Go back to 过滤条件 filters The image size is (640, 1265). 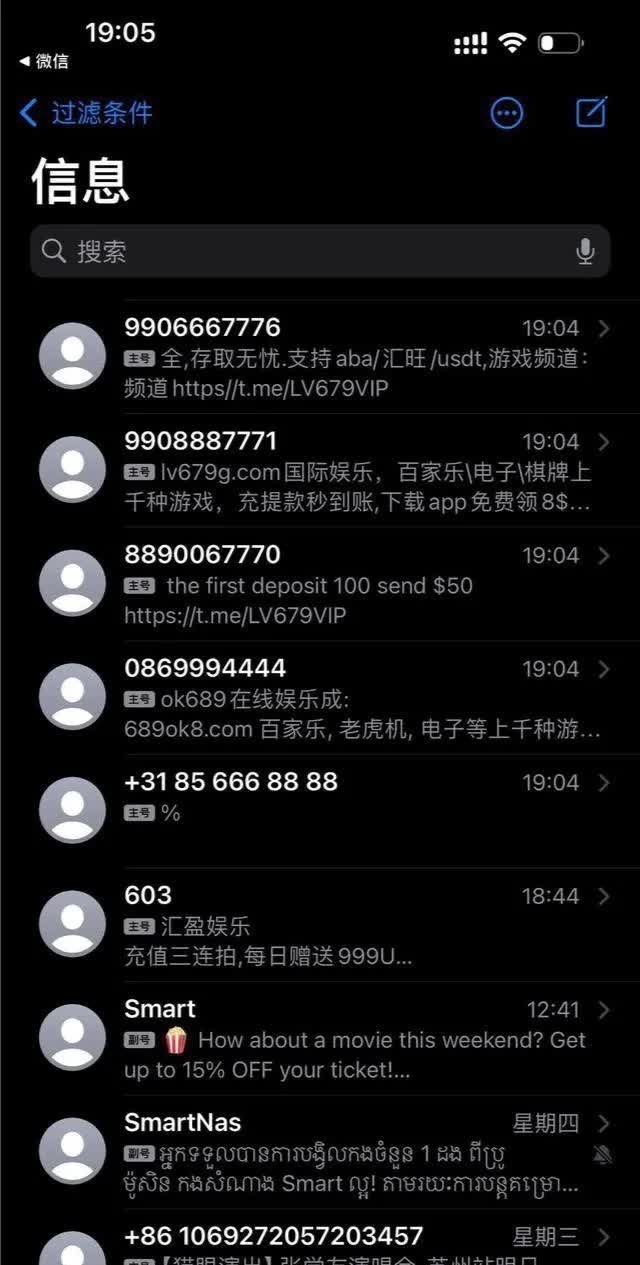click(x=86, y=113)
